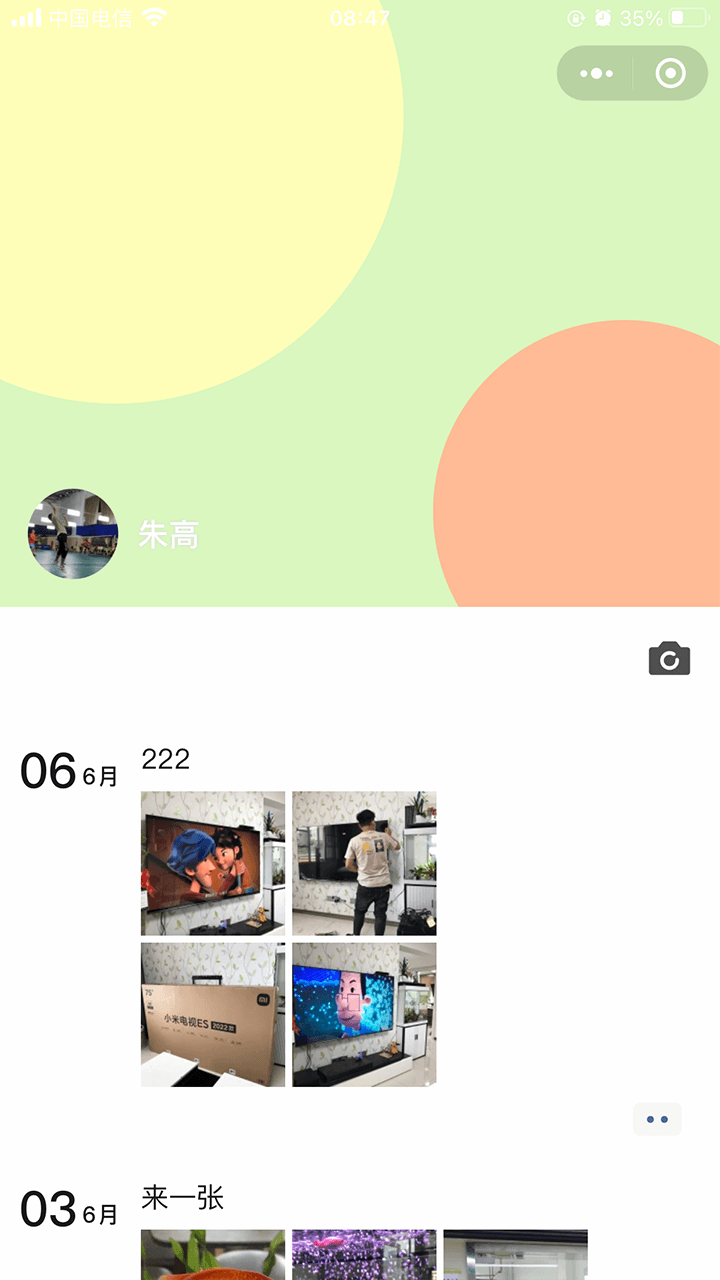This screenshot has height=1280, width=720.
Task: Open the two-dot actions button under post 222
Action: pos(657,1119)
